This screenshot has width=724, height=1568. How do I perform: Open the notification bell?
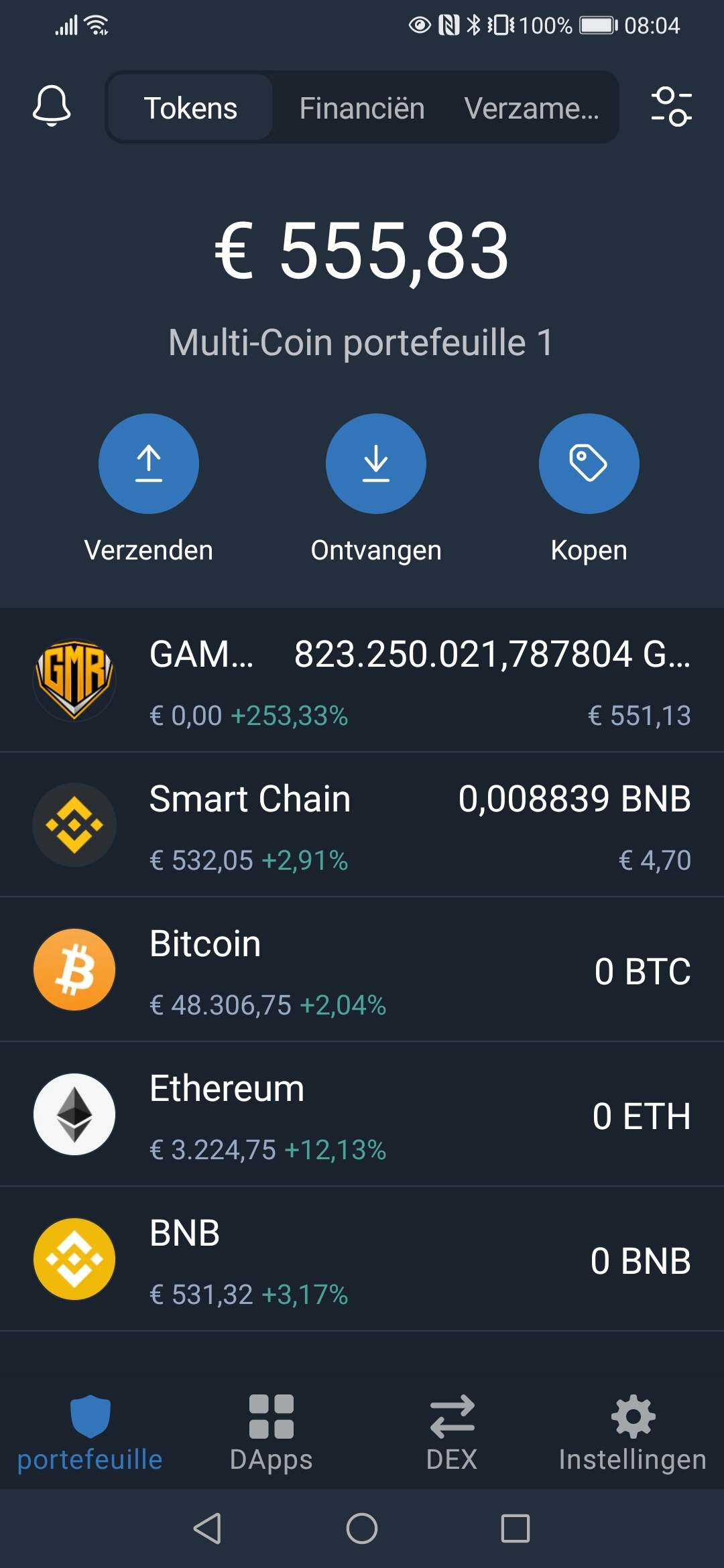pos(52,107)
